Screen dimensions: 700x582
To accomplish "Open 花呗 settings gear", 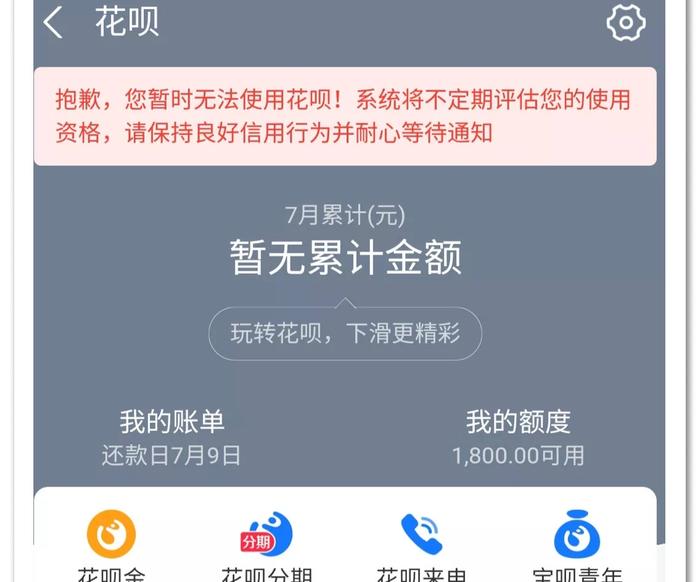I will click(626, 23).
